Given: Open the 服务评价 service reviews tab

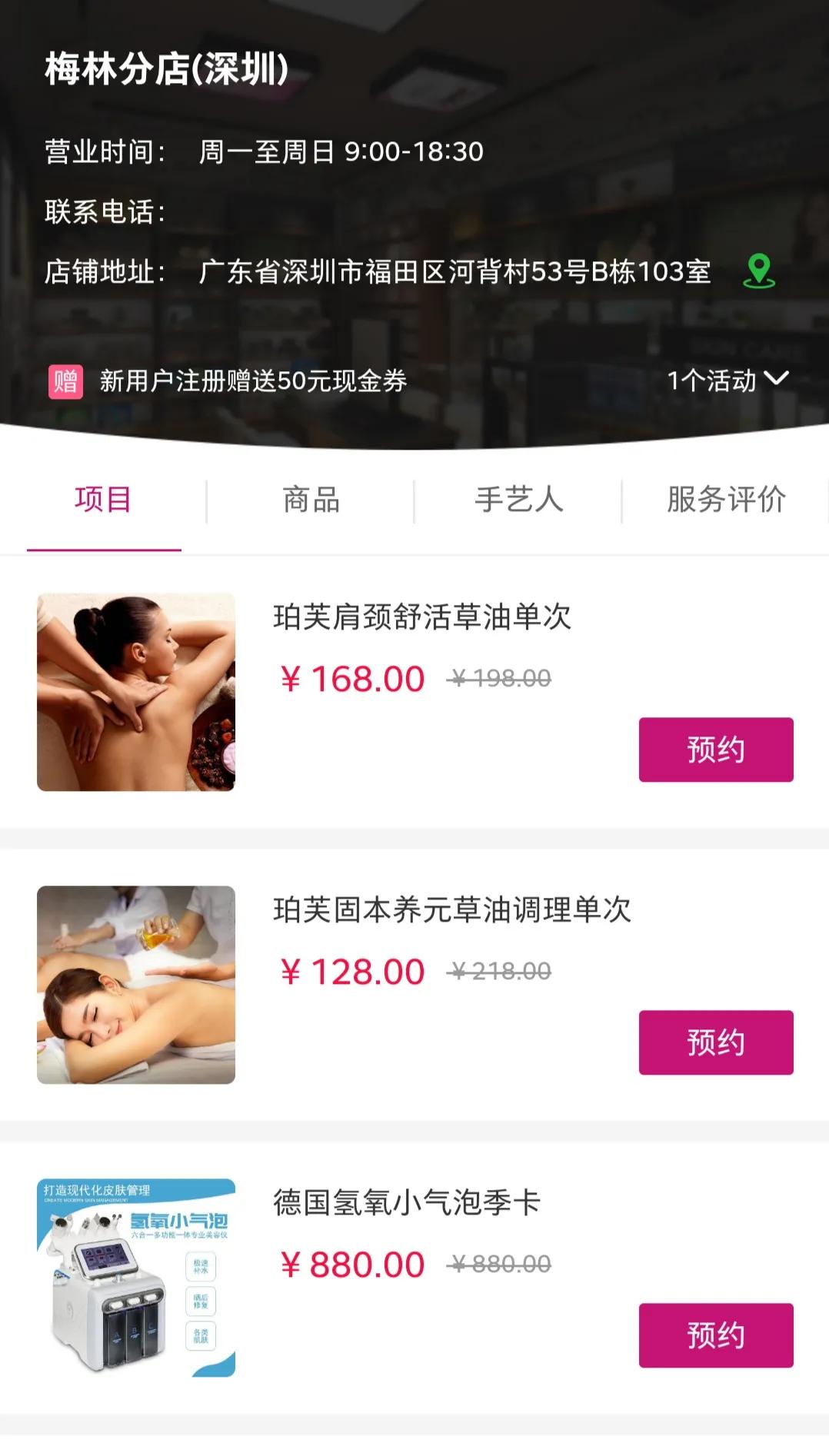Looking at the screenshot, I should pyautogui.click(x=725, y=500).
